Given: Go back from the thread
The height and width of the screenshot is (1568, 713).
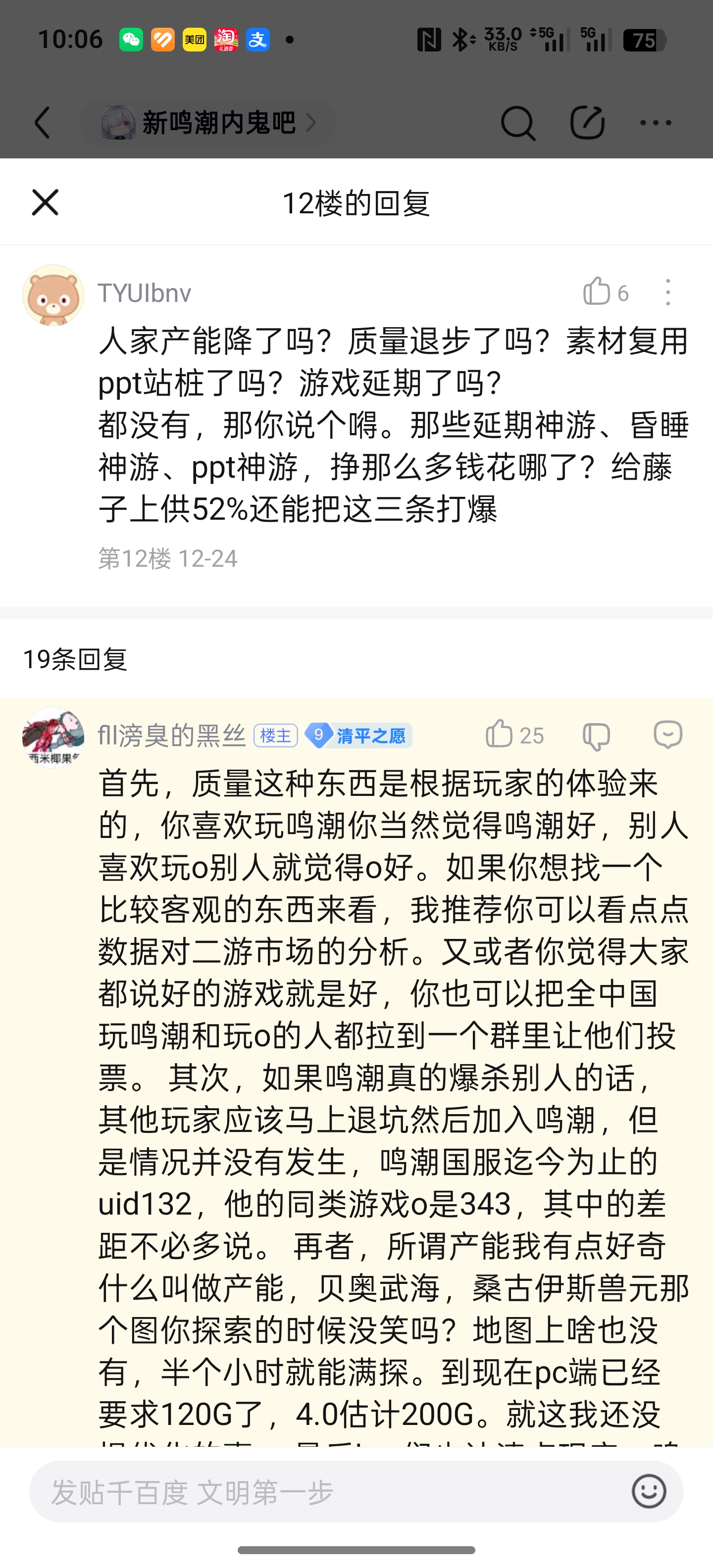Looking at the screenshot, I should pyautogui.click(x=43, y=122).
